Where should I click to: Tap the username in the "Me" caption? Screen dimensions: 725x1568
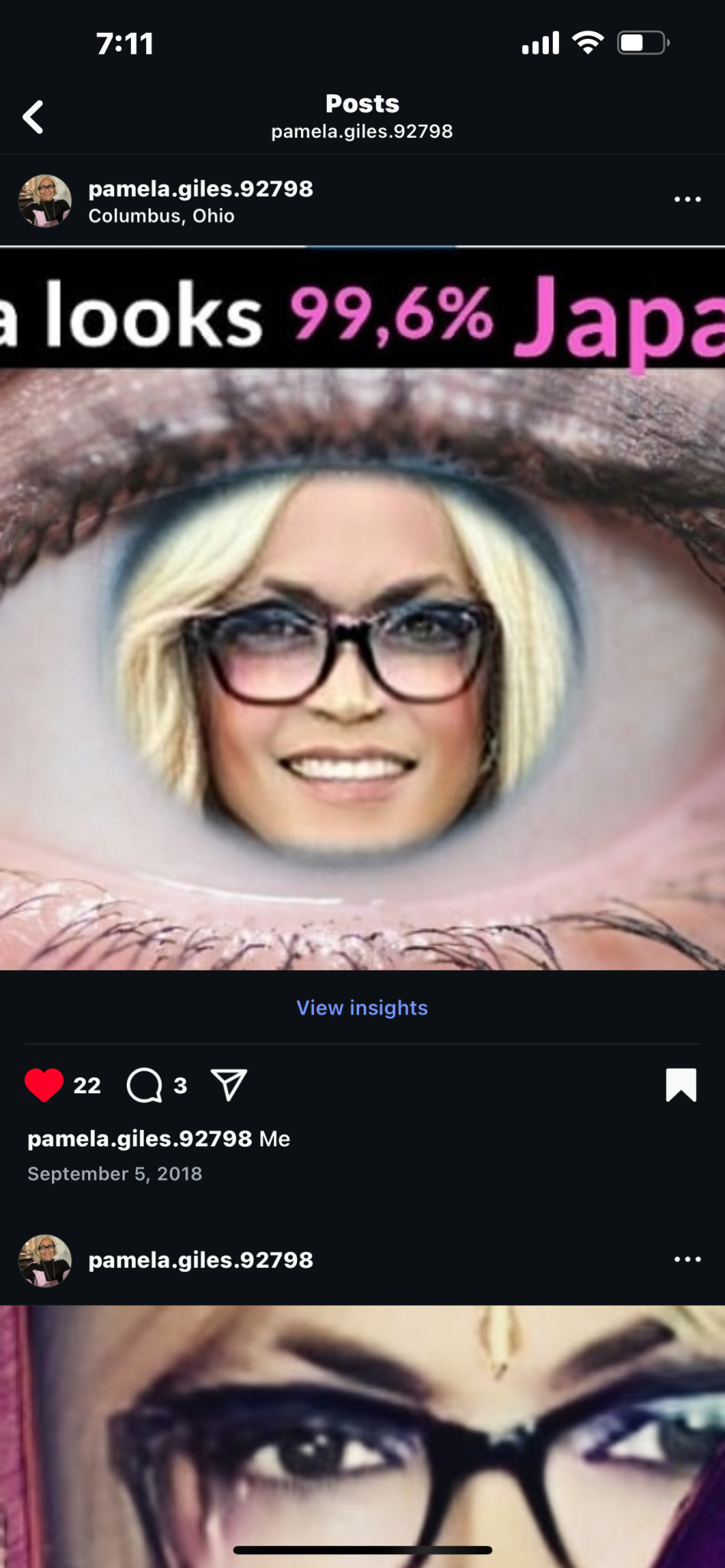[139, 1138]
